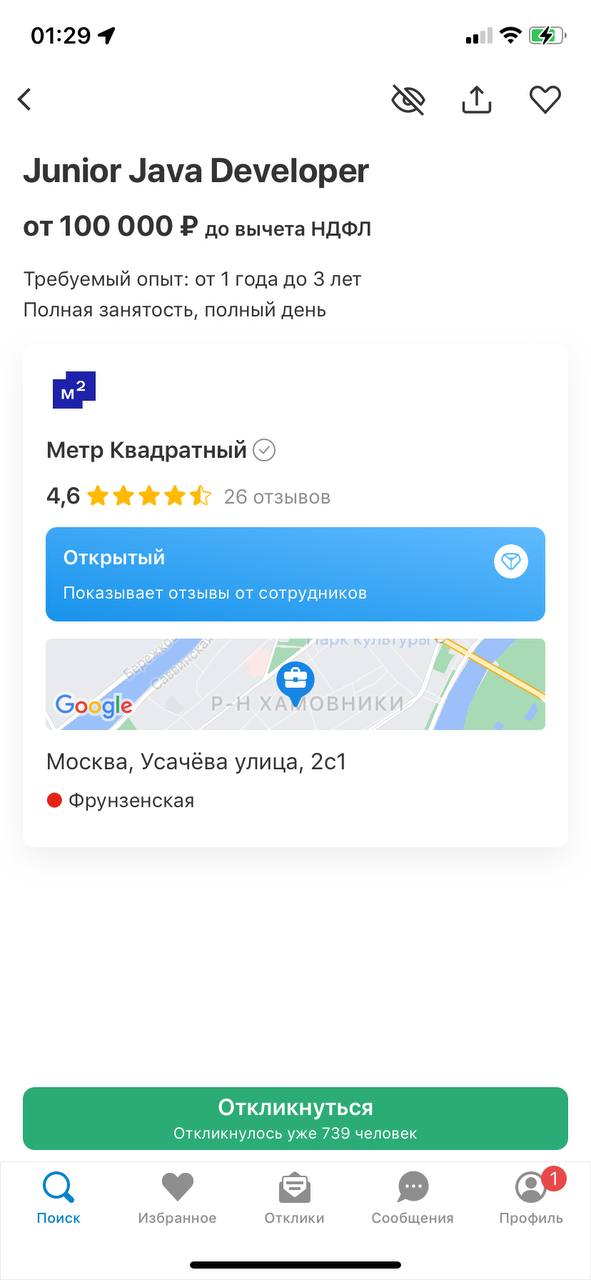Share this Junior Java Developer vacancy

pyautogui.click(x=477, y=98)
